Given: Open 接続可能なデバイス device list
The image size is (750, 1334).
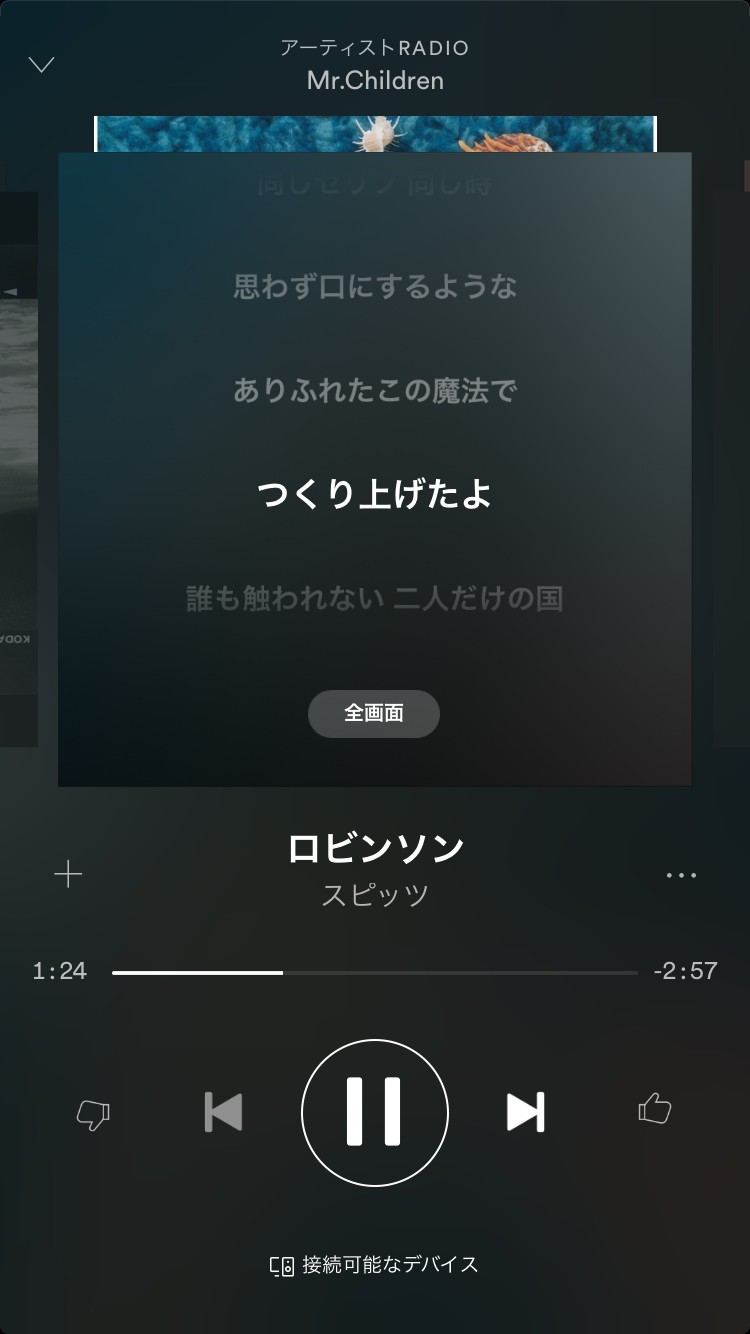Looking at the screenshot, I should coord(374,1265).
